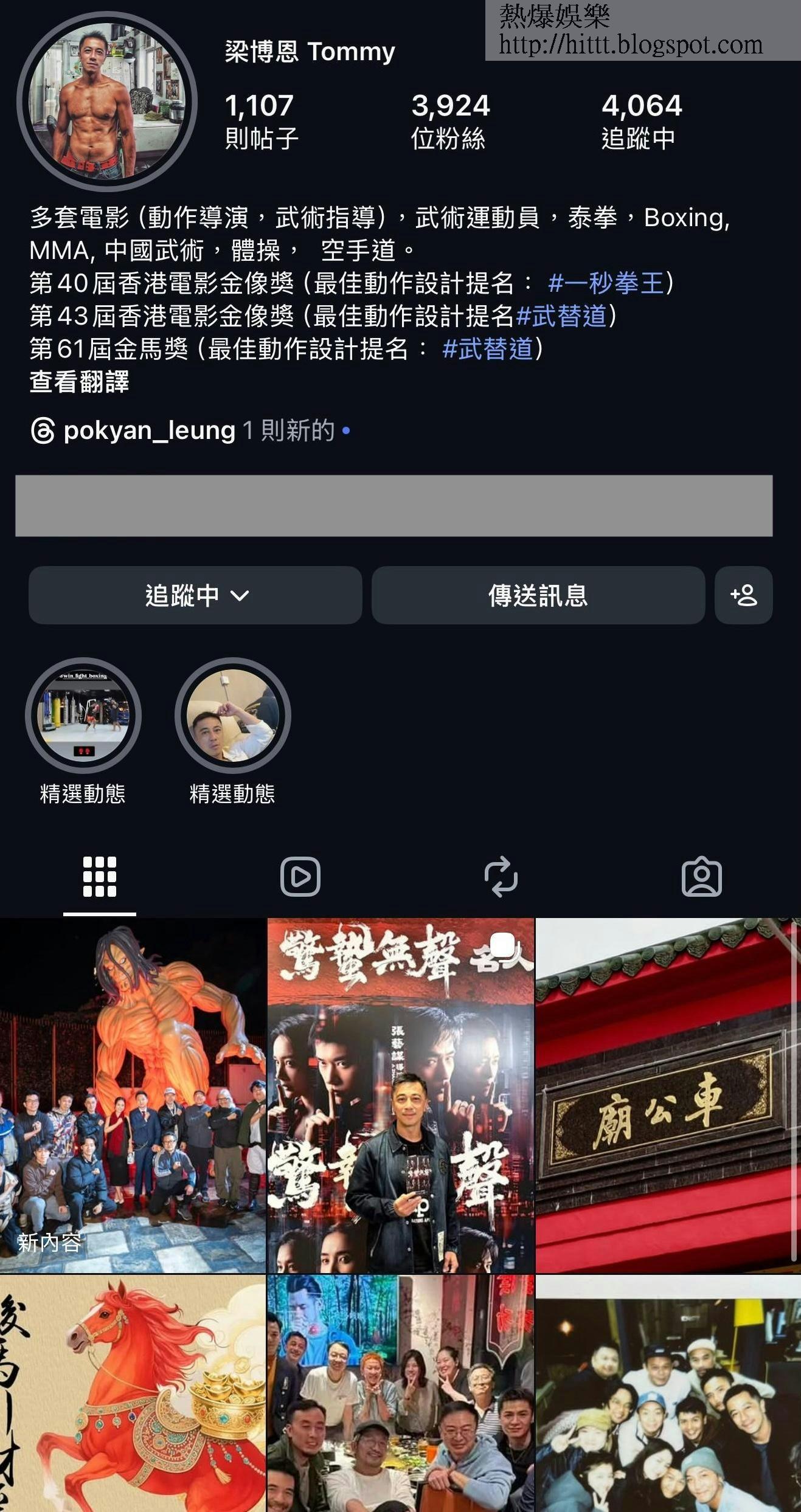The height and width of the screenshot is (1512, 801).
Task: Open suggested accounts add-person icon
Action: 743,595
